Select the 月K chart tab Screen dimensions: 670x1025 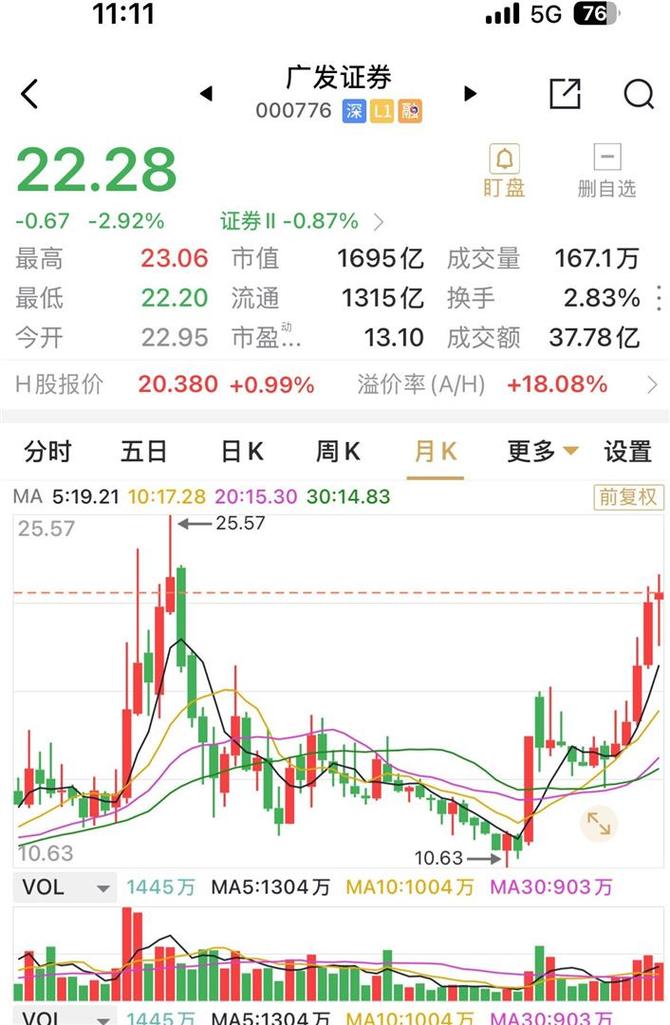tap(435, 452)
